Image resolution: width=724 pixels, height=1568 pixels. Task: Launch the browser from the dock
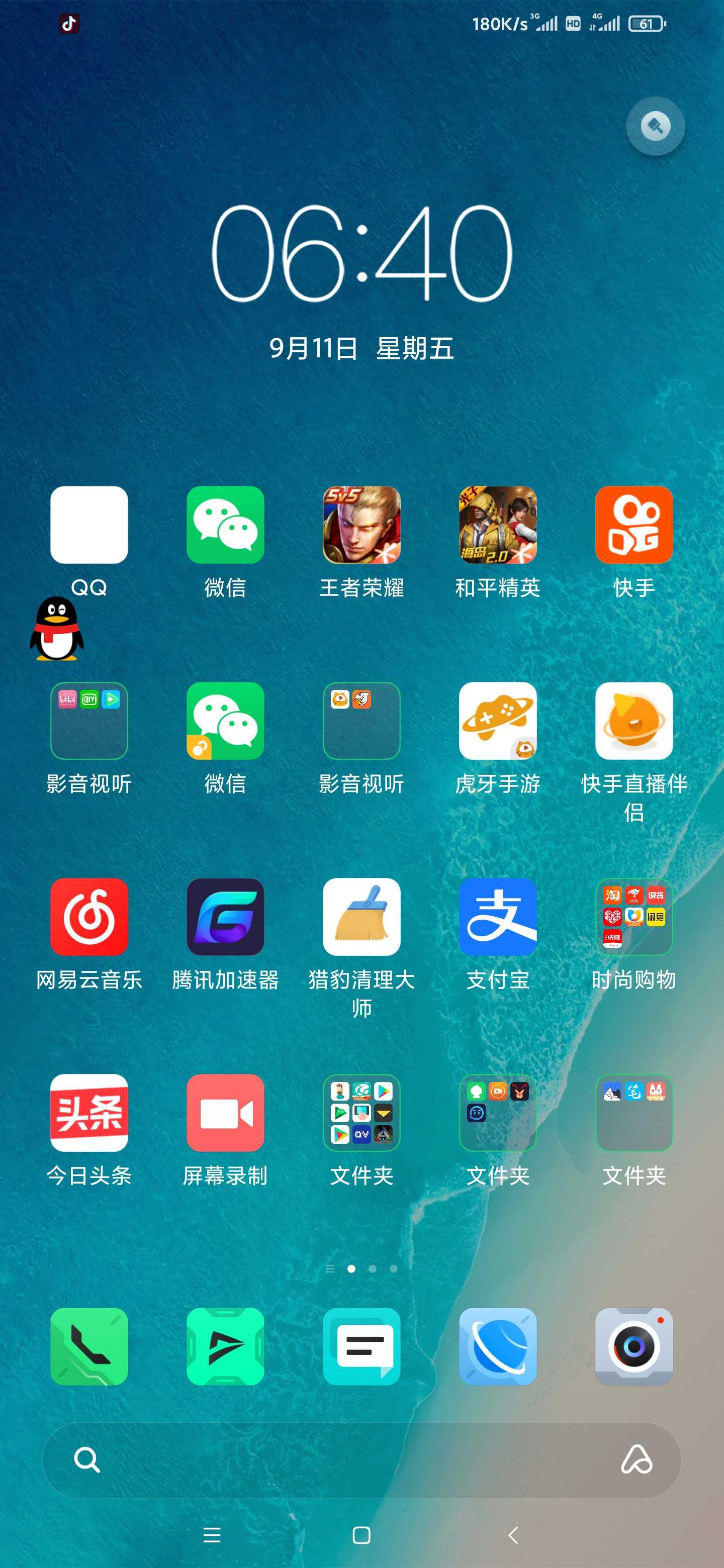(x=497, y=1346)
